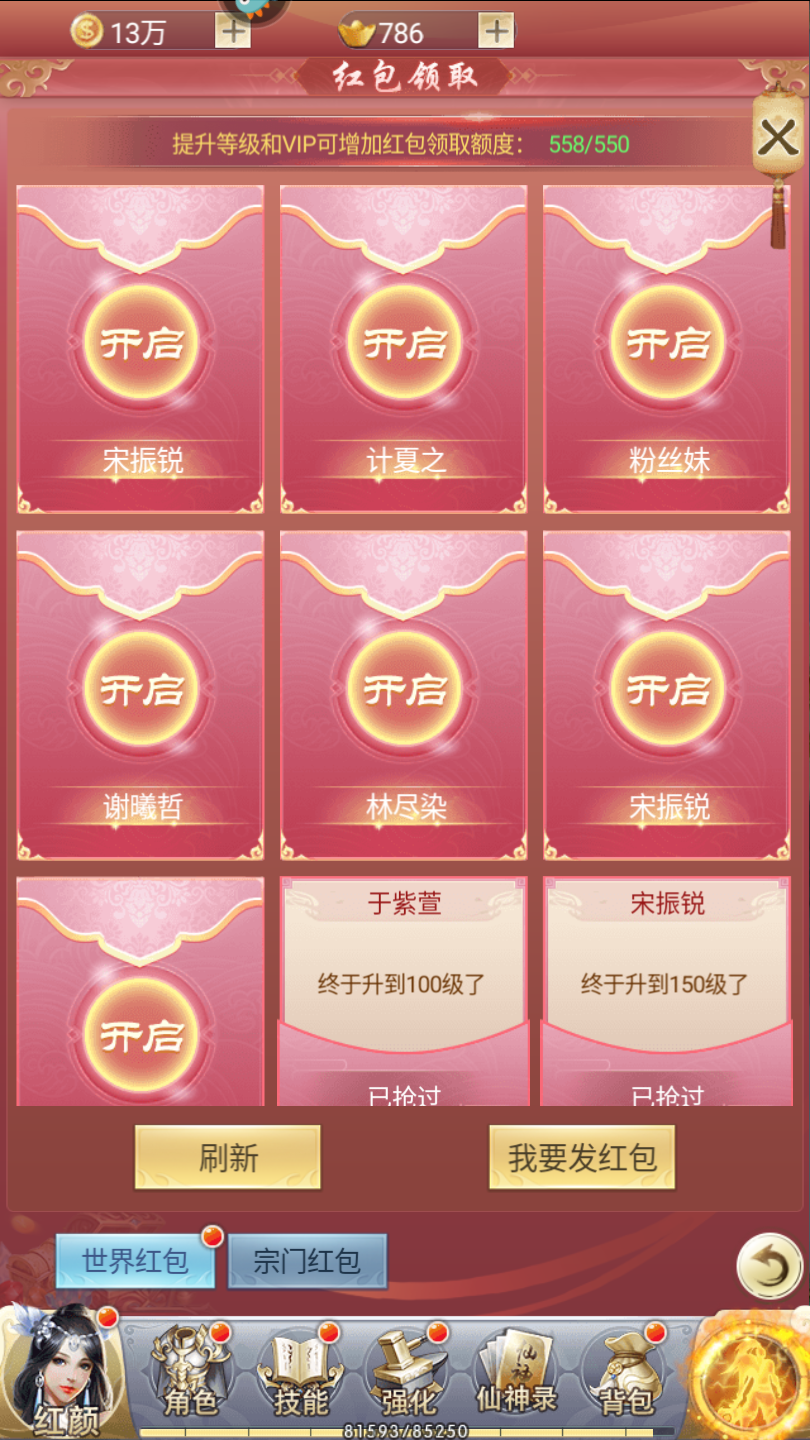Tap the 刷新 refresh button
Screen dimensions: 810x1440
point(228,1158)
